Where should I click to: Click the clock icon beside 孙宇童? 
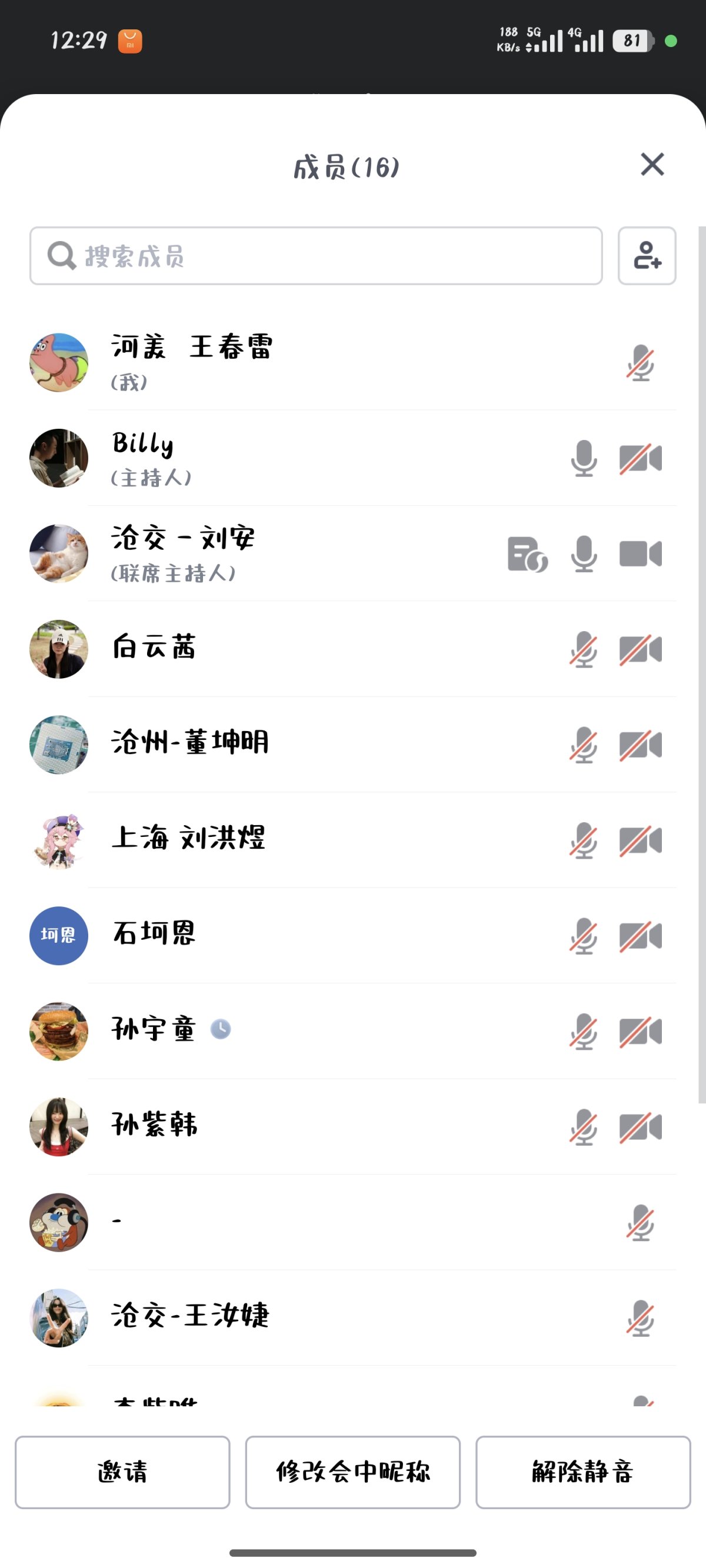point(222,1030)
